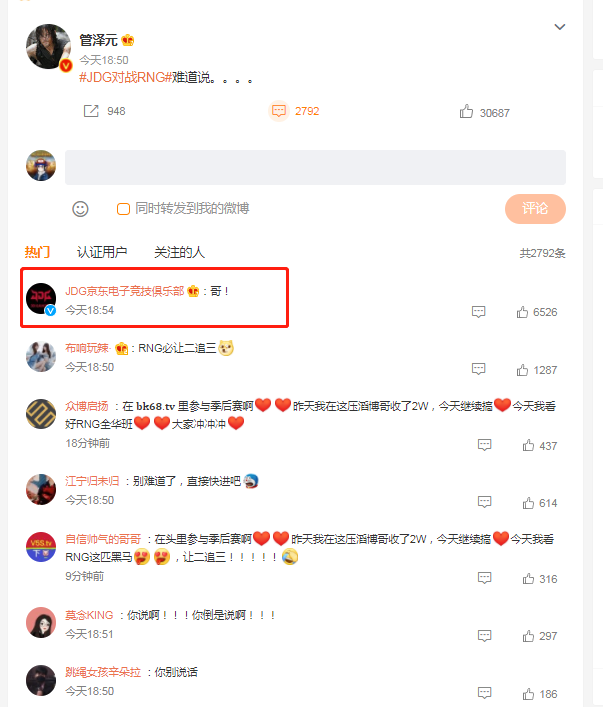Screen dimensions: 603x707
Task: Like 江宁归未归's comment
Action: point(523,503)
